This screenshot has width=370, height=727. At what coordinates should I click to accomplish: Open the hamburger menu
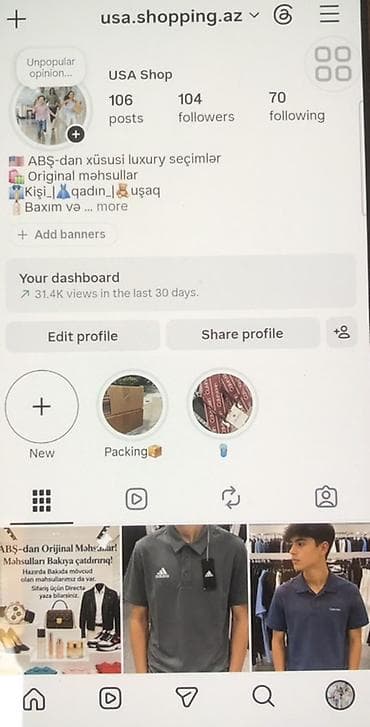(330, 15)
